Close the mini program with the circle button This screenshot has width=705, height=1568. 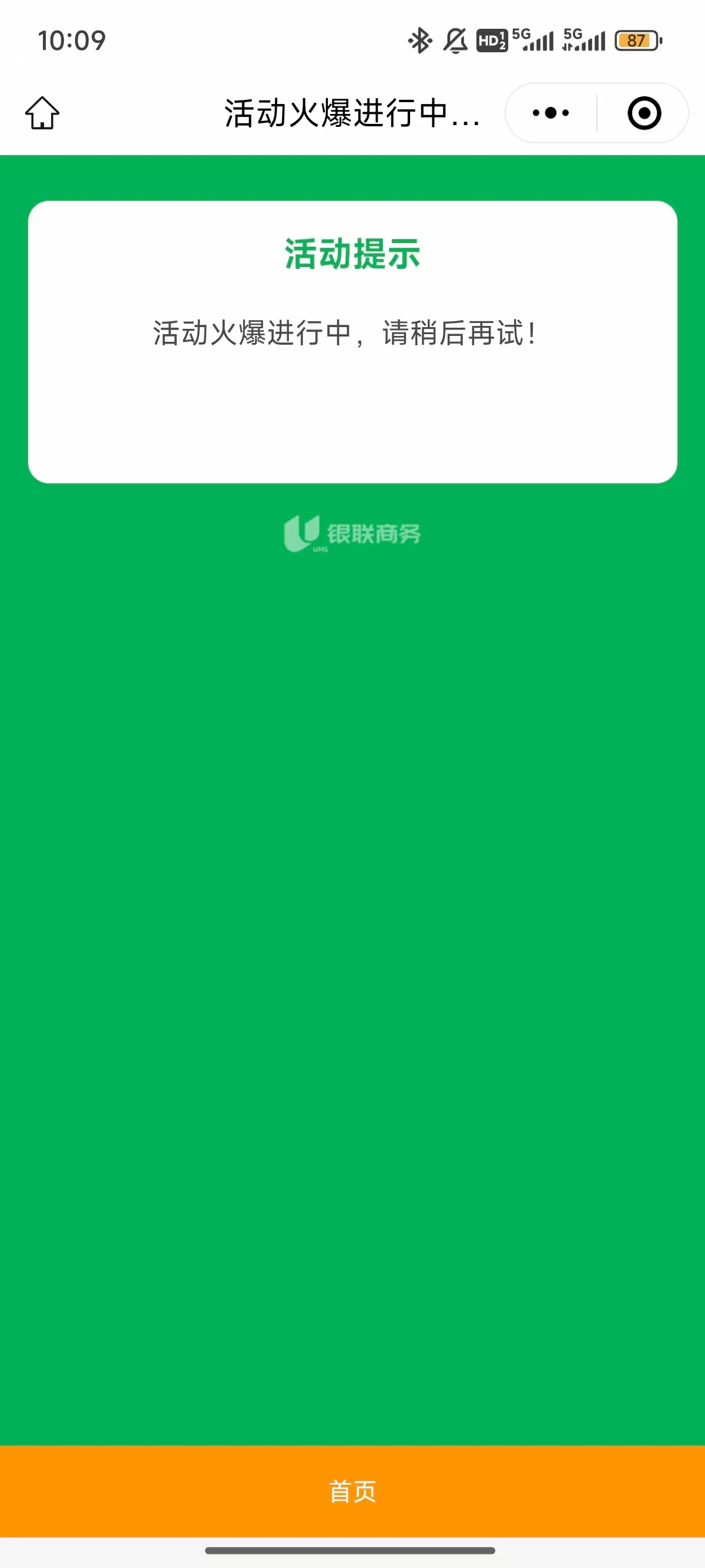tap(643, 113)
